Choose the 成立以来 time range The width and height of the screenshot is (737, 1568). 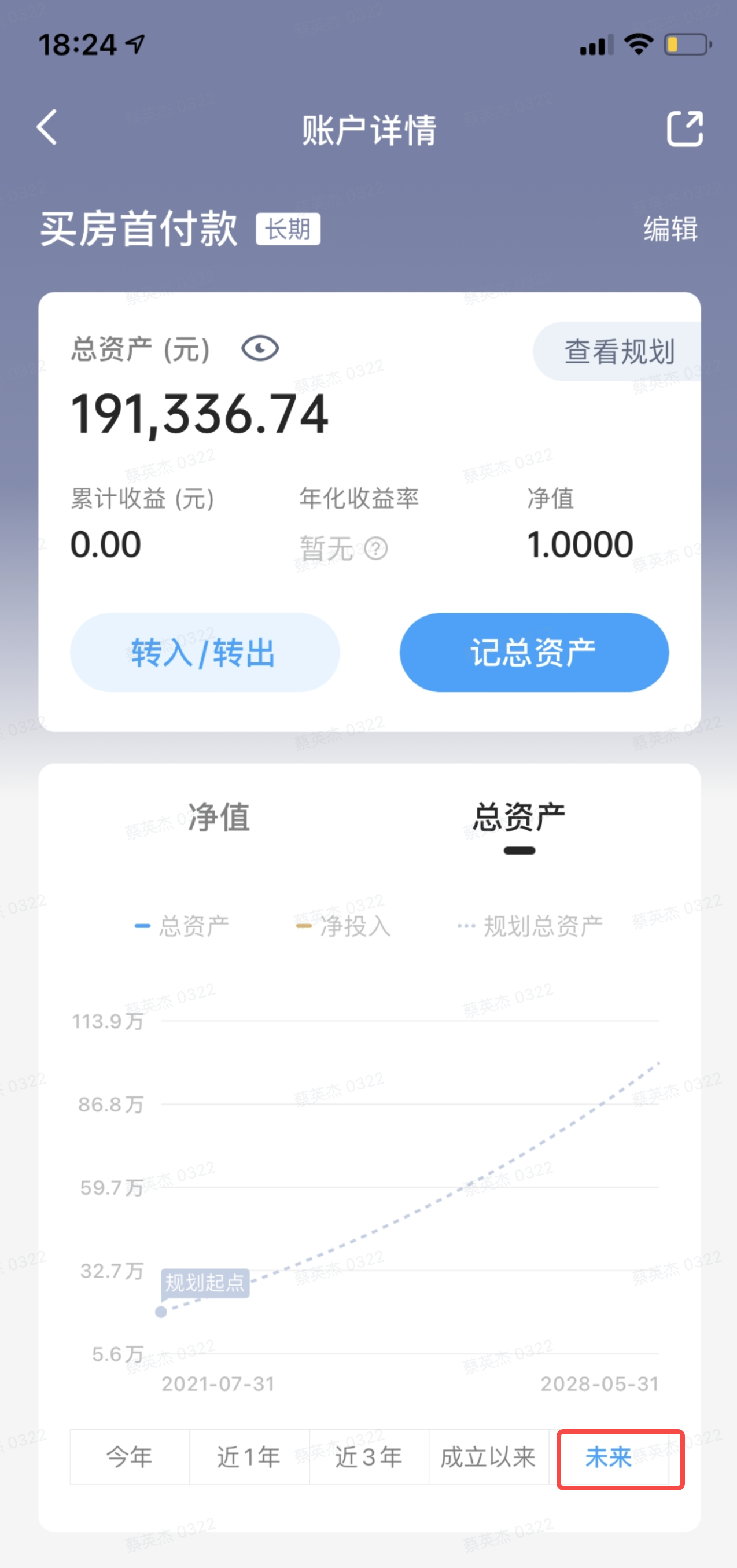point(489,1457)
